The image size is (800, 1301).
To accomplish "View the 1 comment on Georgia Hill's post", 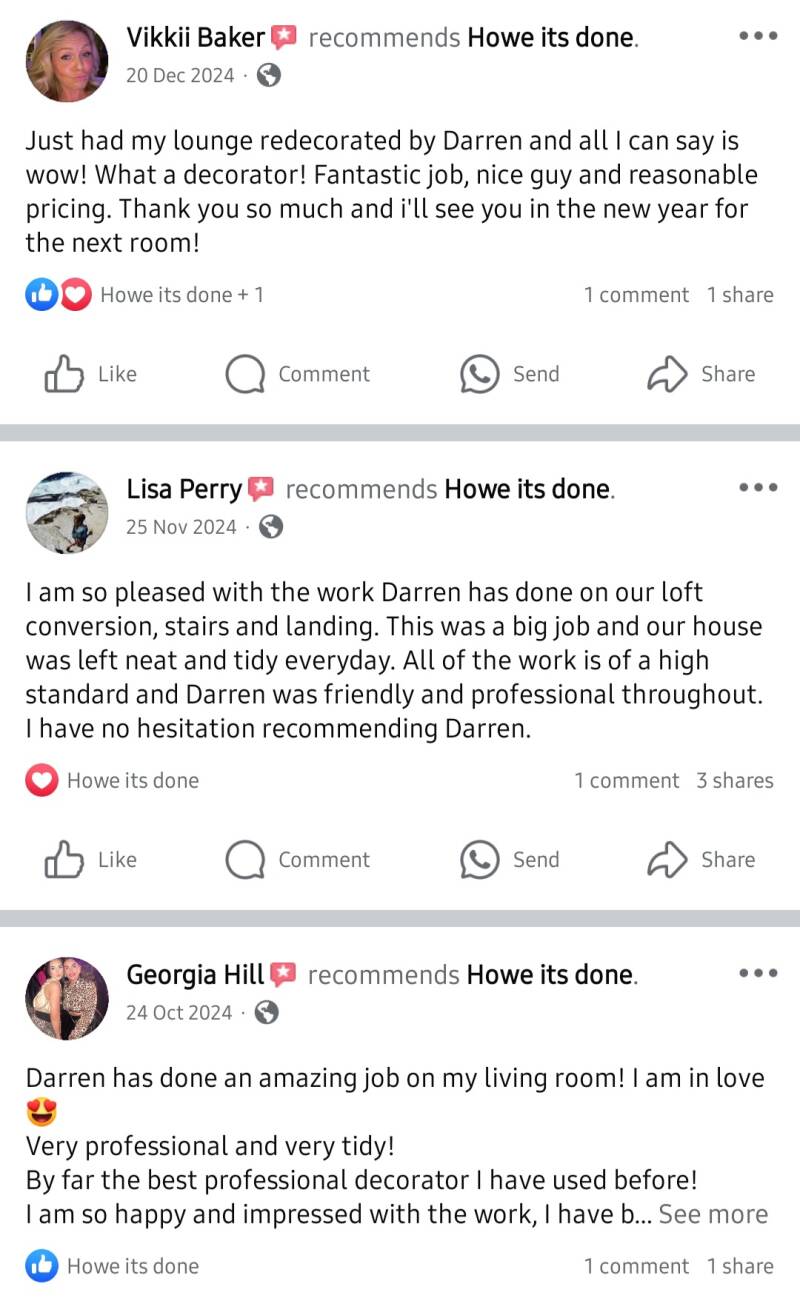I will pos(636,1266).
